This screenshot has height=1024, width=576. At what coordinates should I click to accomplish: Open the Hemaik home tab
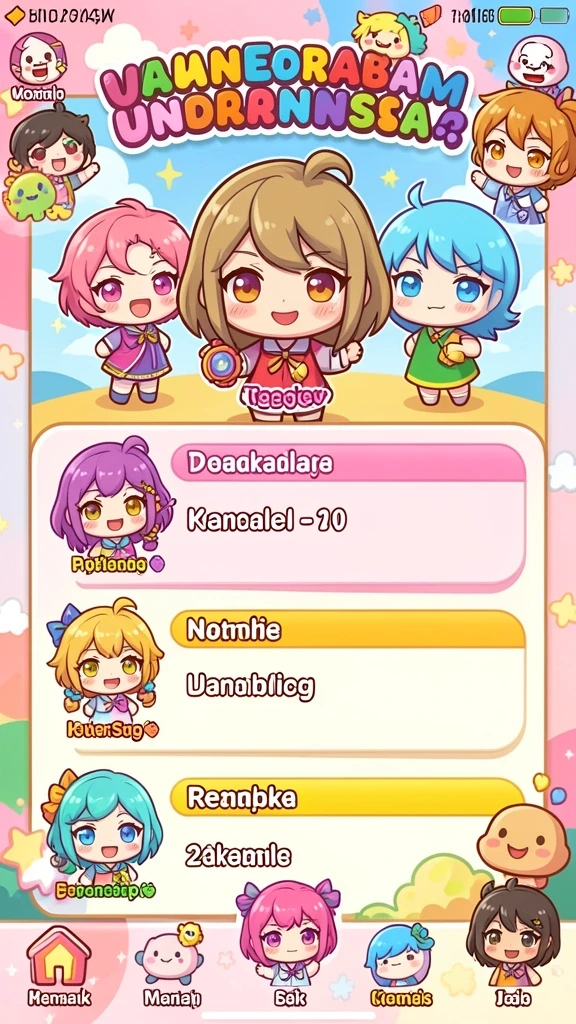pos(59,967)
